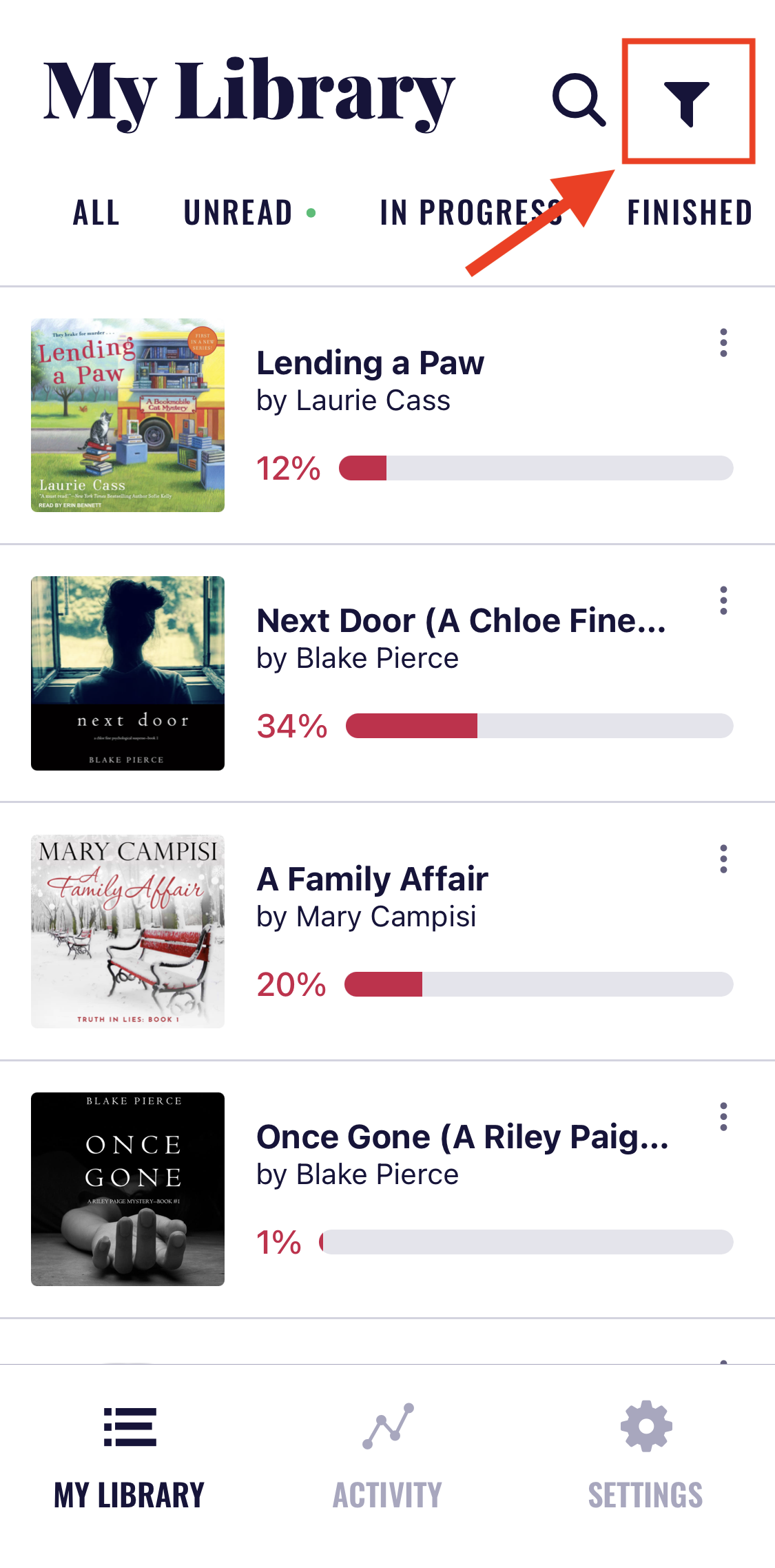Open Once Gone by Blake Pierce

coord(462,1138)
